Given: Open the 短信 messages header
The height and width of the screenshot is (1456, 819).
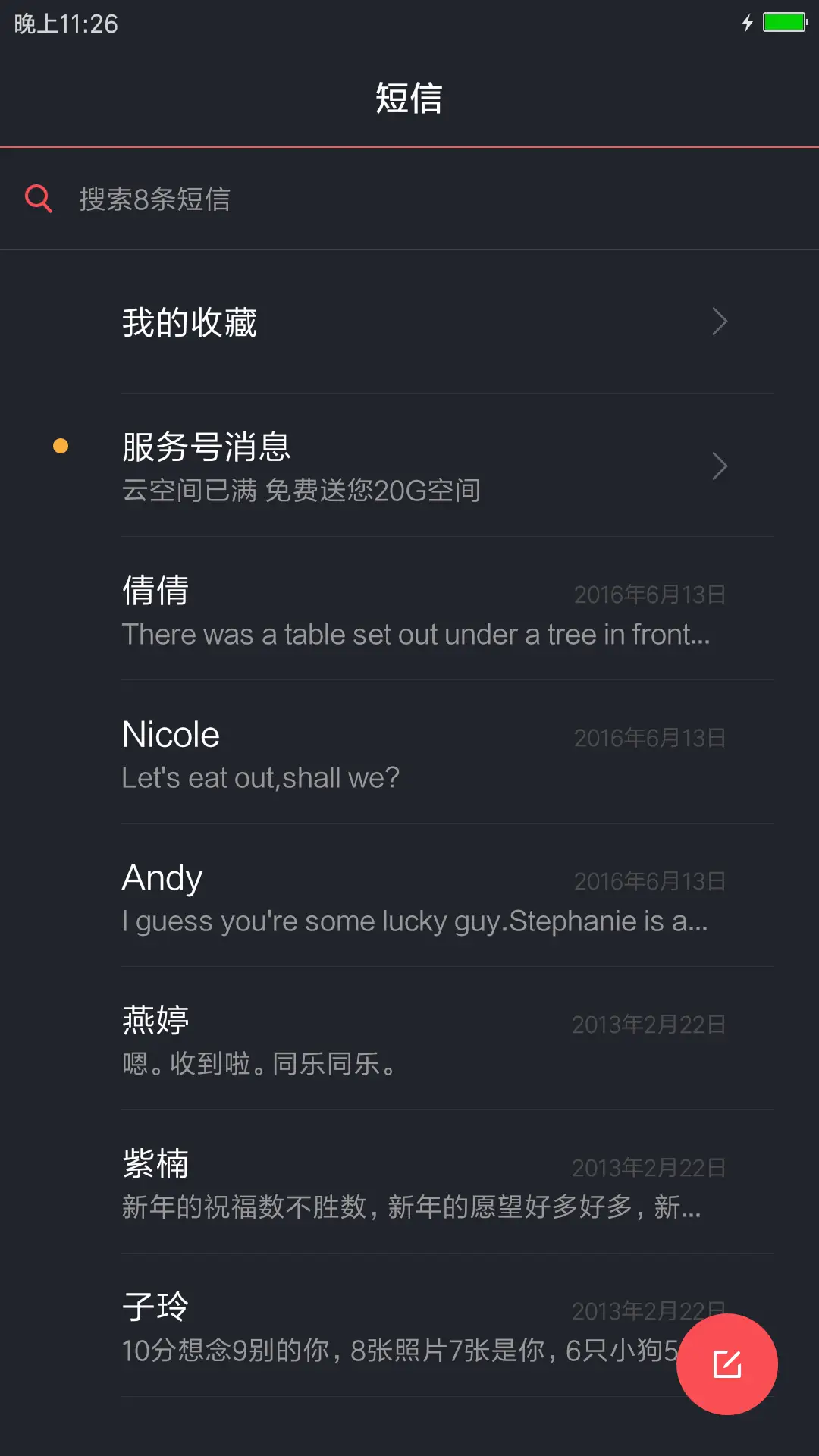Looking at the screenshot, I should [x=409, y=99].
